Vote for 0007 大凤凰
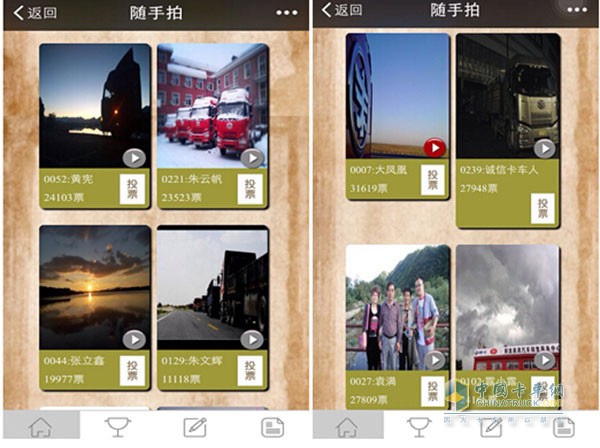 point(432,180)
